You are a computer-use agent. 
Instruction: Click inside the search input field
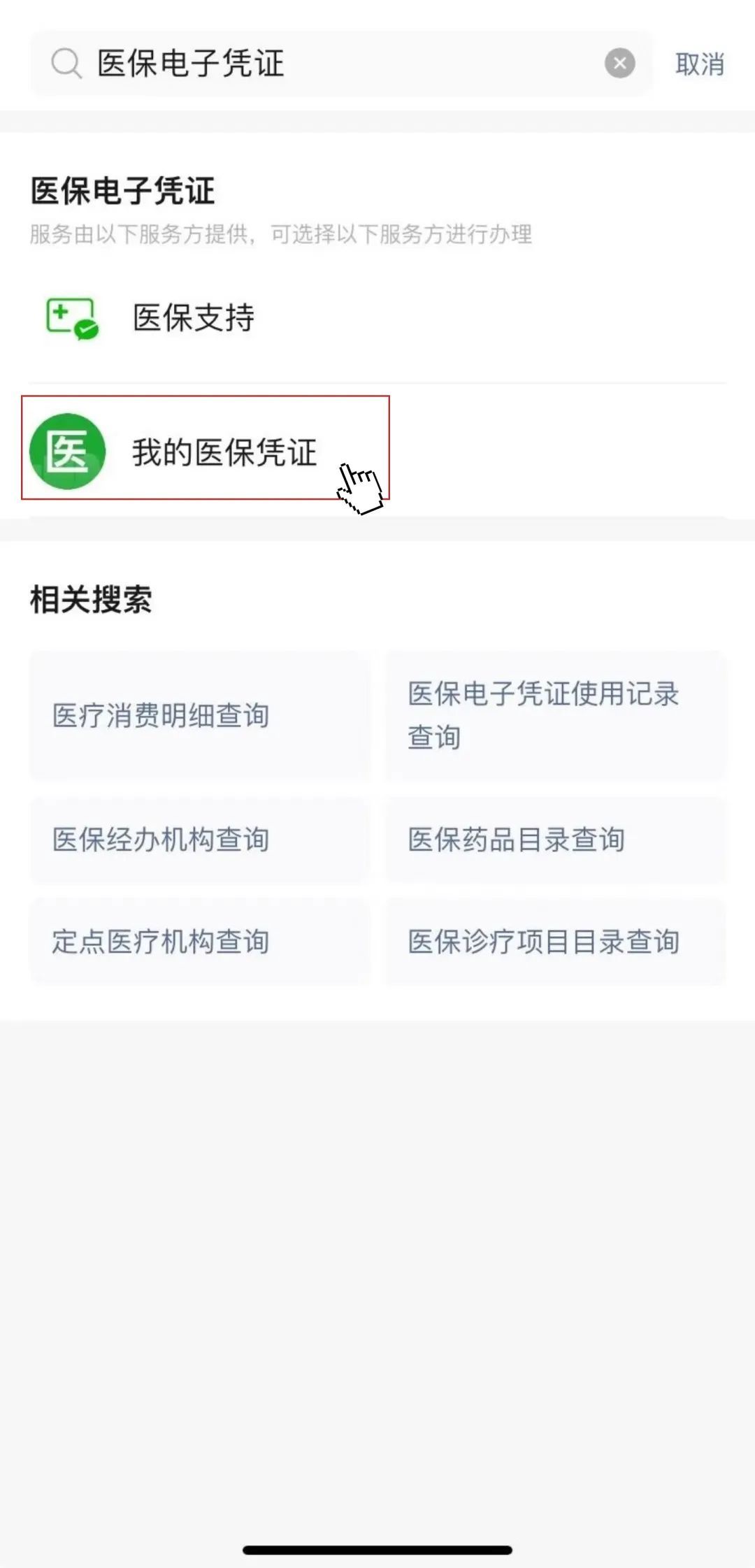[x=350, y=64]
